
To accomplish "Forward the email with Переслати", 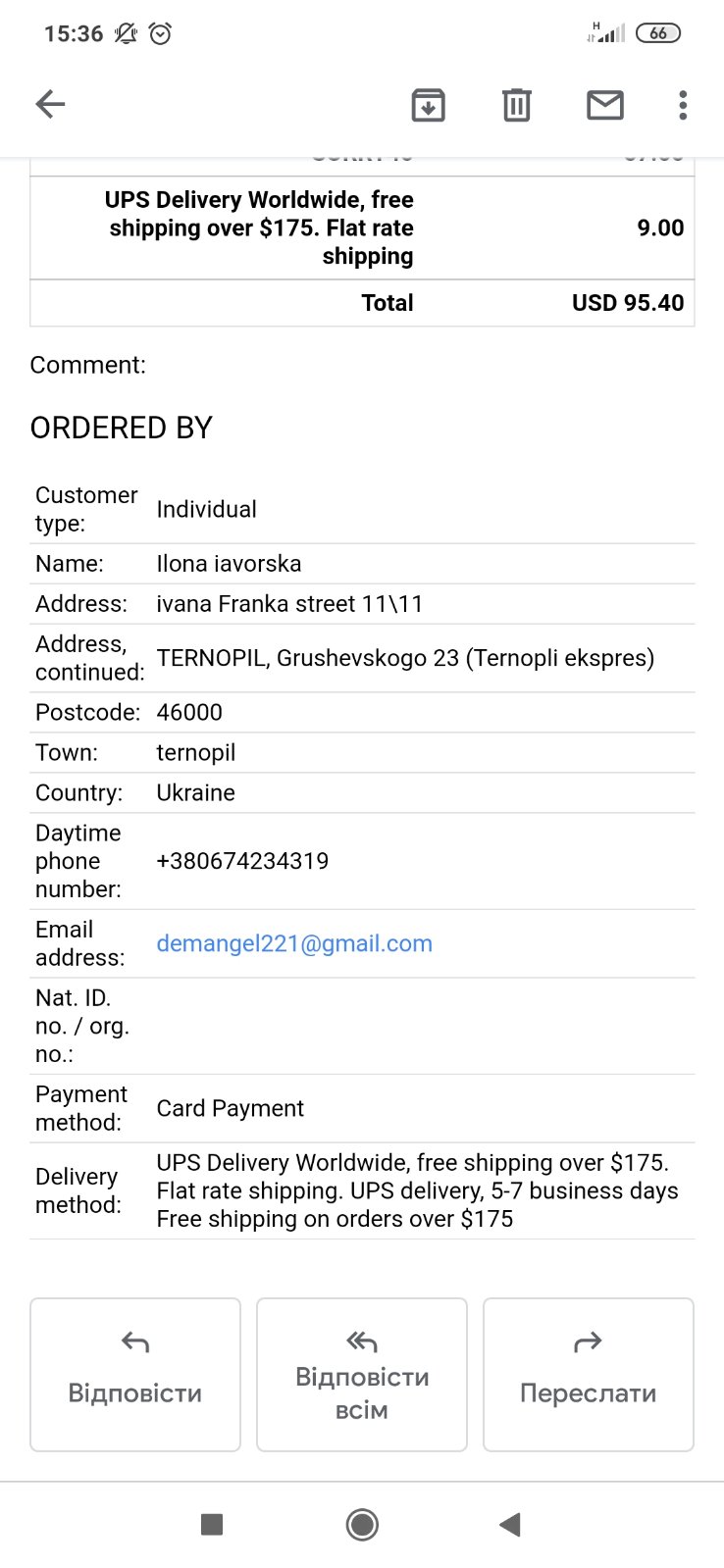I will (x=589, y=1374).
